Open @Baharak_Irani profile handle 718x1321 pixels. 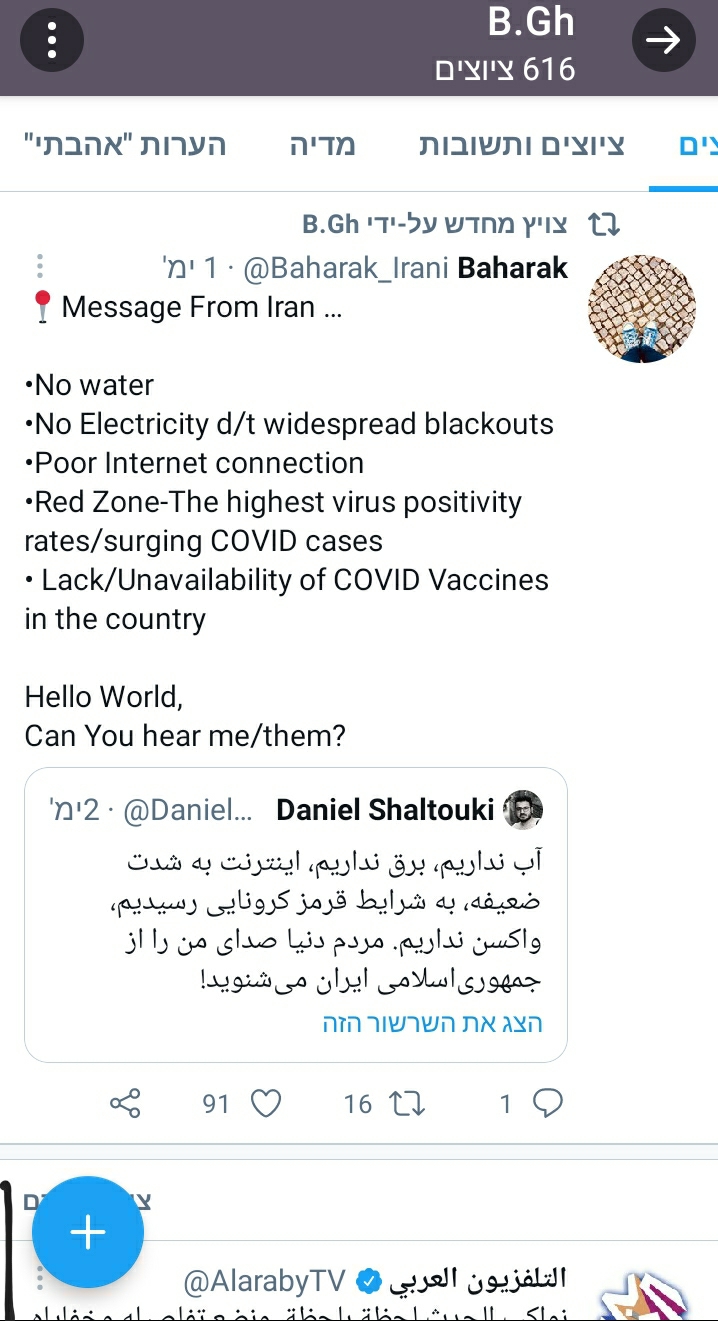pos(346,268)
